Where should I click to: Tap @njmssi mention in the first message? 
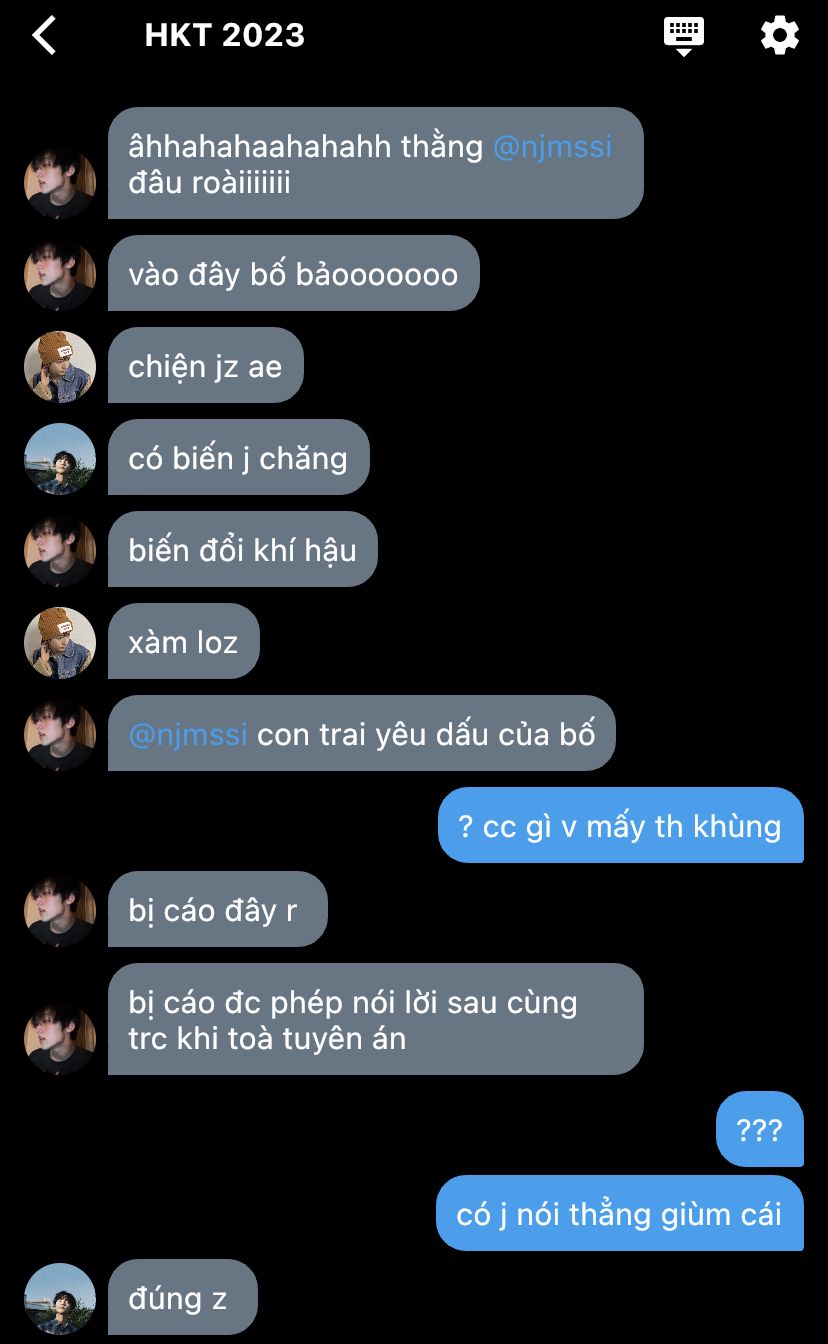(x=553, y=147)
